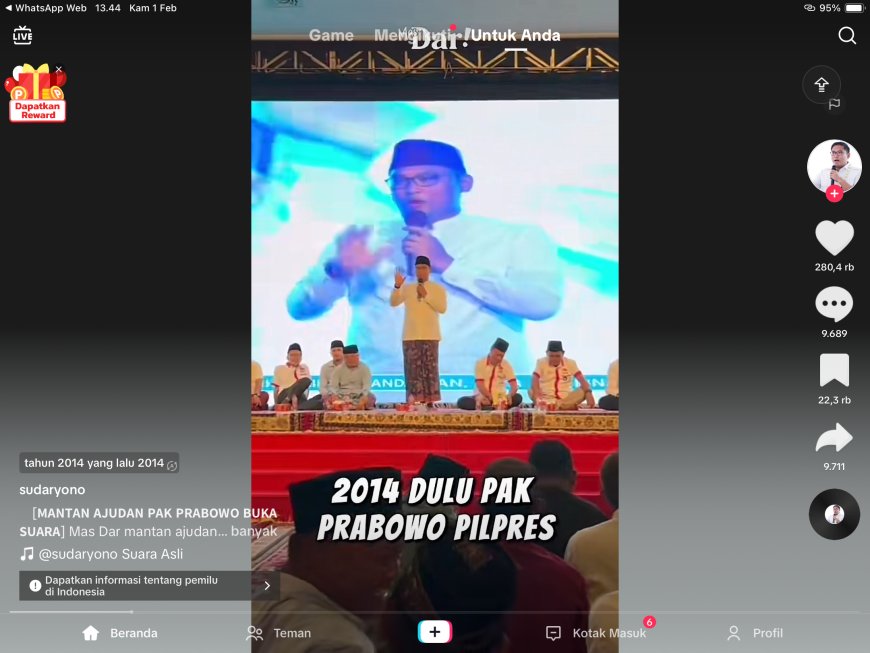This screenshot has height=653, width=870.
Task: Open the sudaryono username link
Action: click(52, 490)
